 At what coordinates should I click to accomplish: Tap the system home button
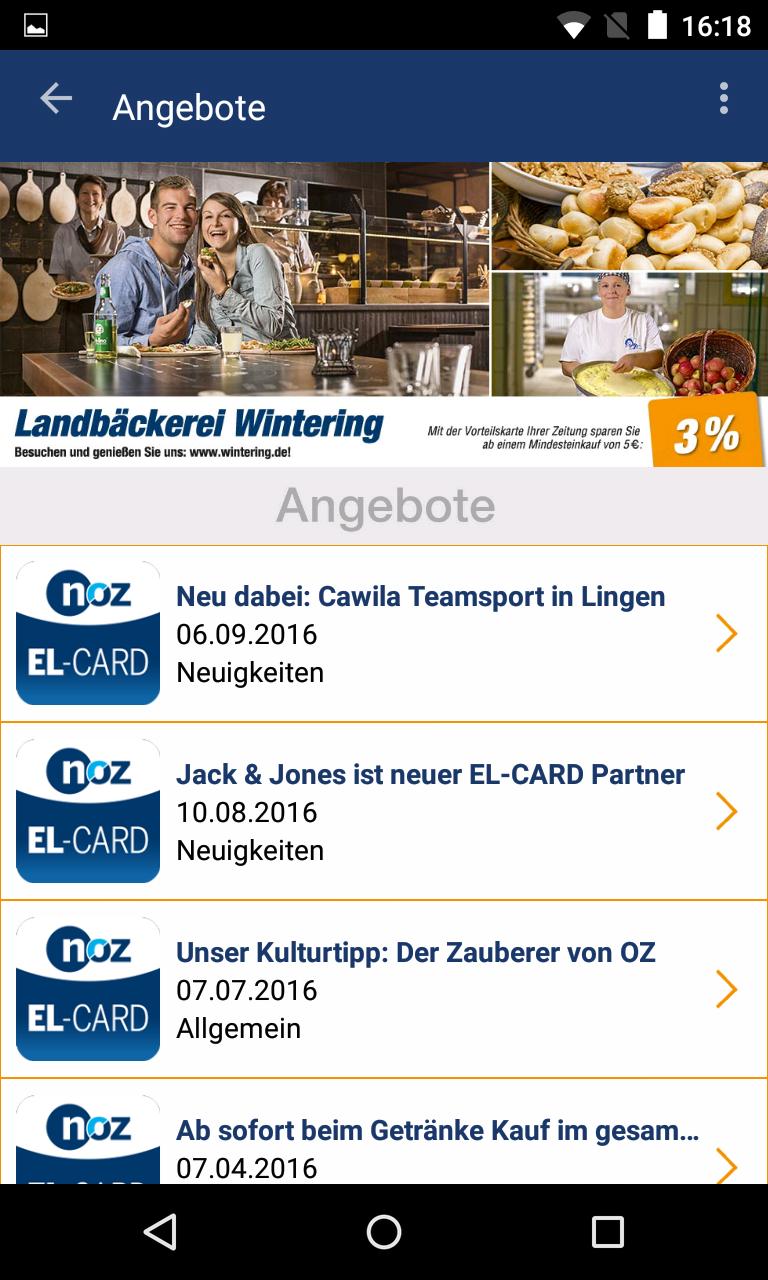[384, 1232]
